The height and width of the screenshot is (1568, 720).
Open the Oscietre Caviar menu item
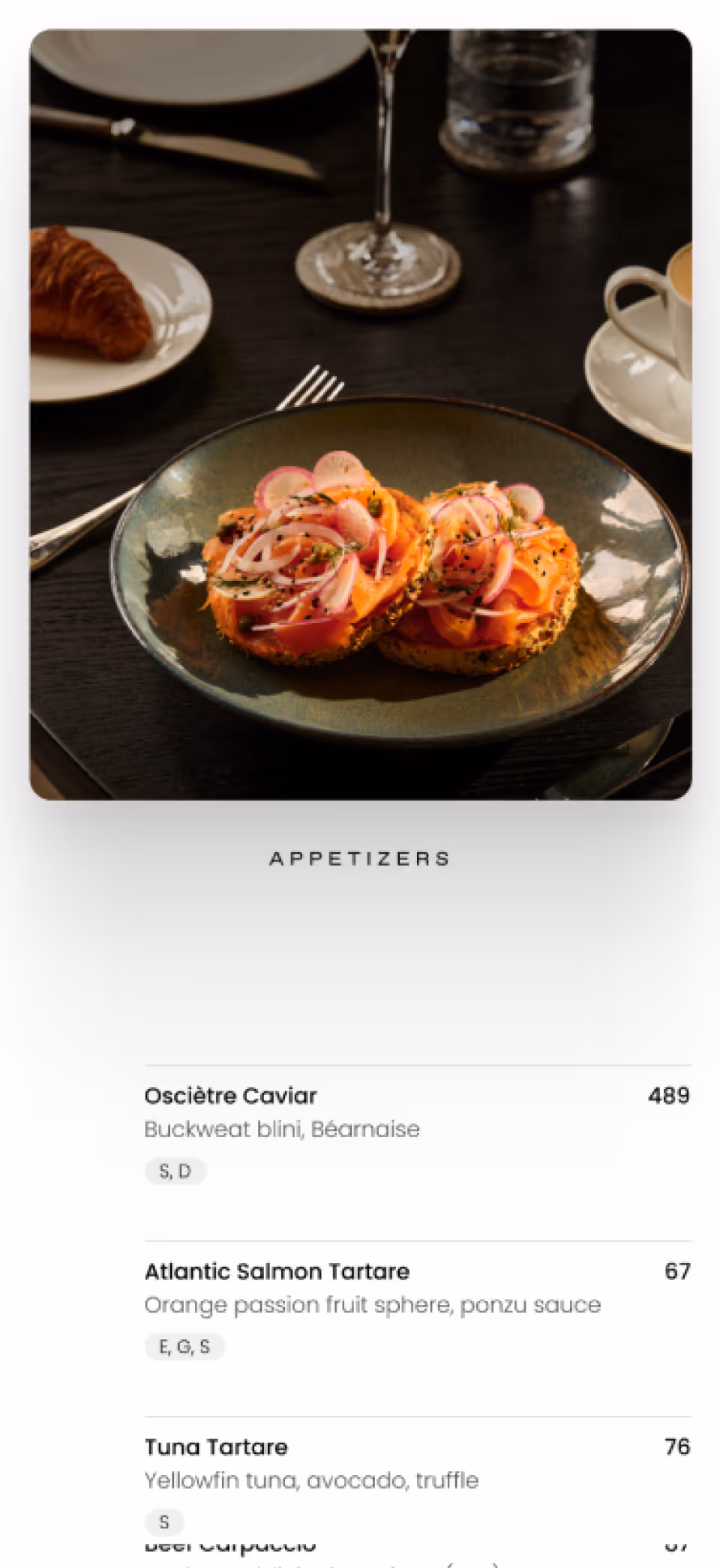coord(230,1096)
